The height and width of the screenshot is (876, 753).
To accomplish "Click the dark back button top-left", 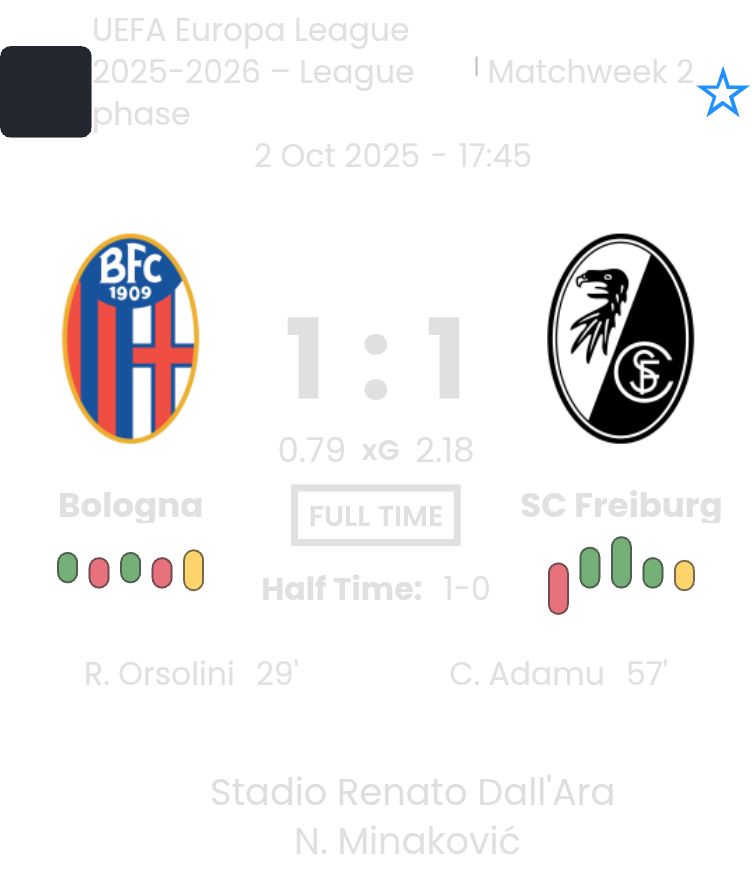I will click(46, 85).
